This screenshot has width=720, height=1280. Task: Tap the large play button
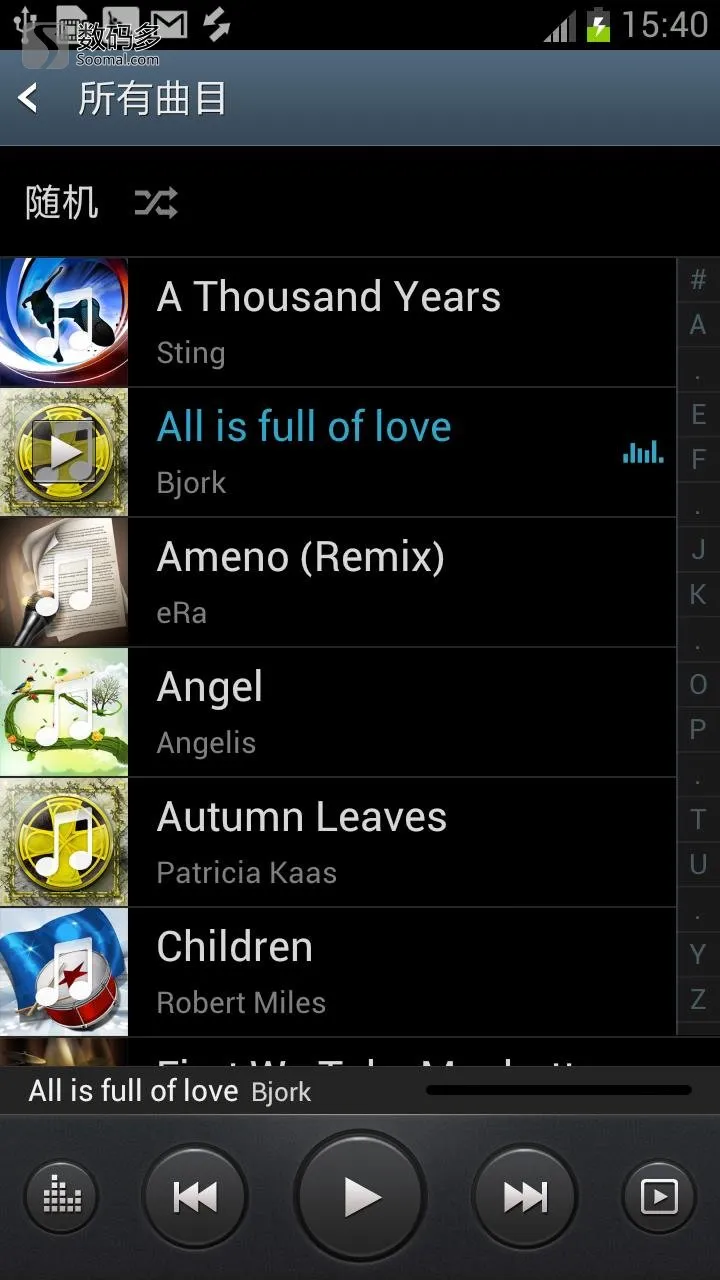[x=360, y=1197]
